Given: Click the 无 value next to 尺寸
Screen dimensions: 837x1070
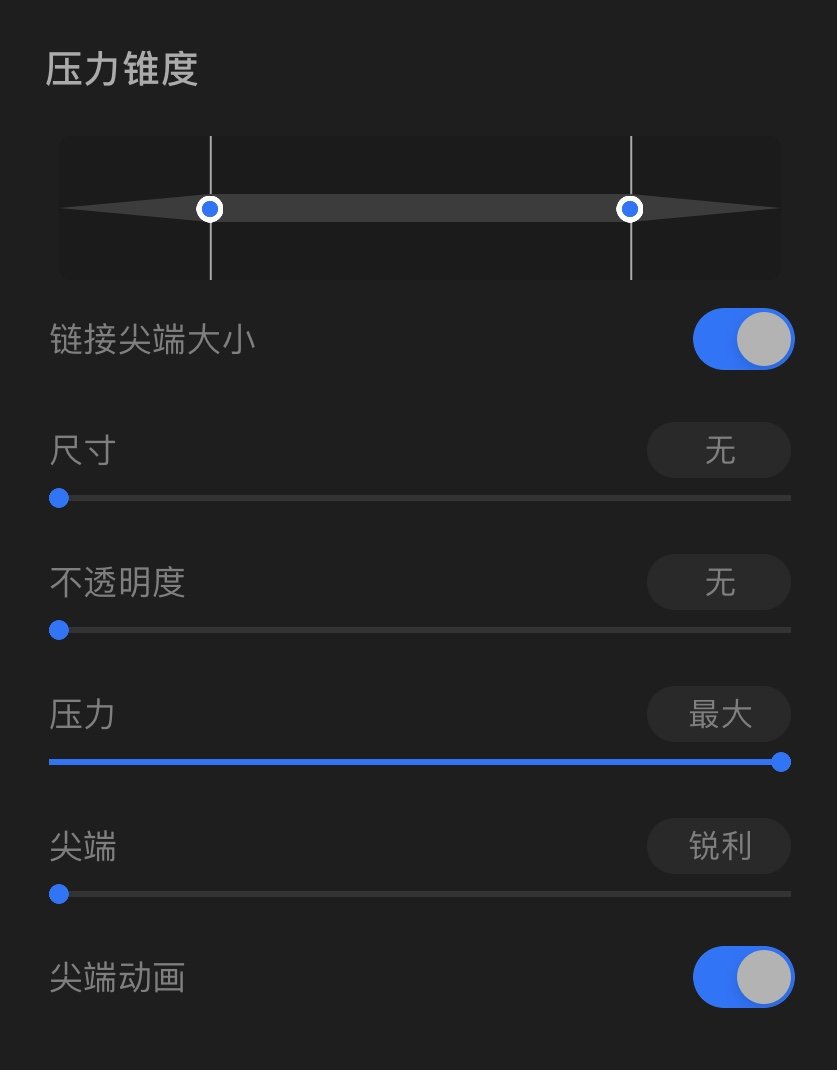Looking at the screenshot, I should [718, 450].
